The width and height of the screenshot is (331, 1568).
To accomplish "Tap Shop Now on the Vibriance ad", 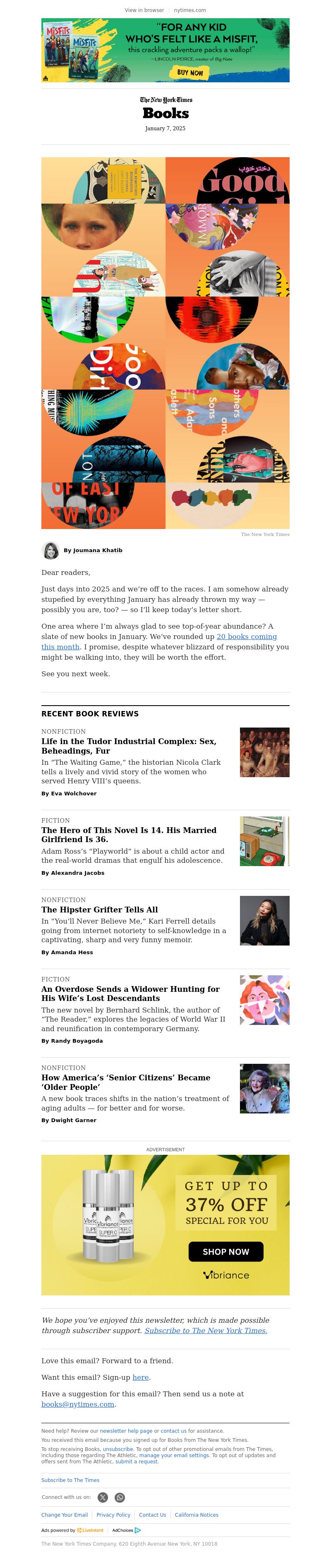I will coord(226,1252).
